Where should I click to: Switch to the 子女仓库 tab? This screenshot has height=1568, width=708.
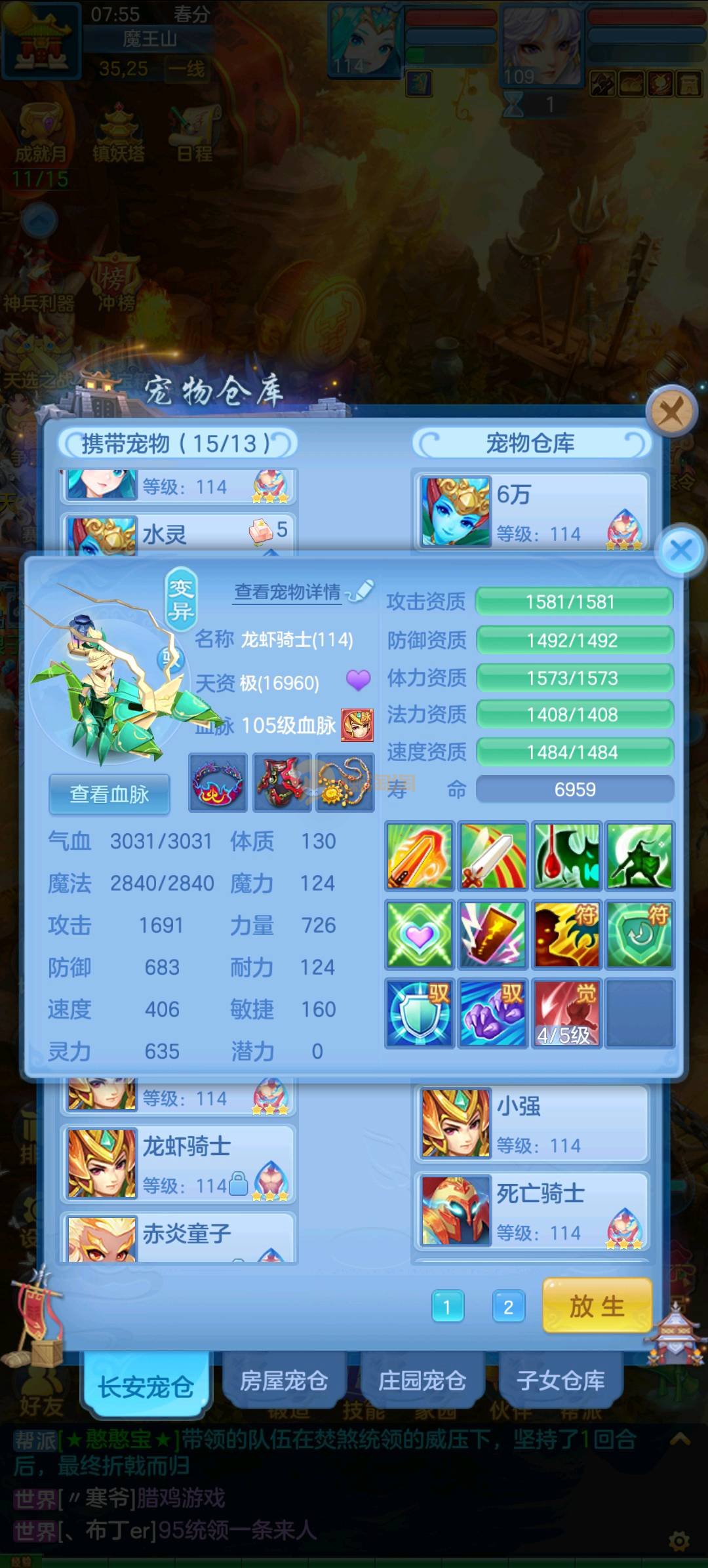point(560,1381)
